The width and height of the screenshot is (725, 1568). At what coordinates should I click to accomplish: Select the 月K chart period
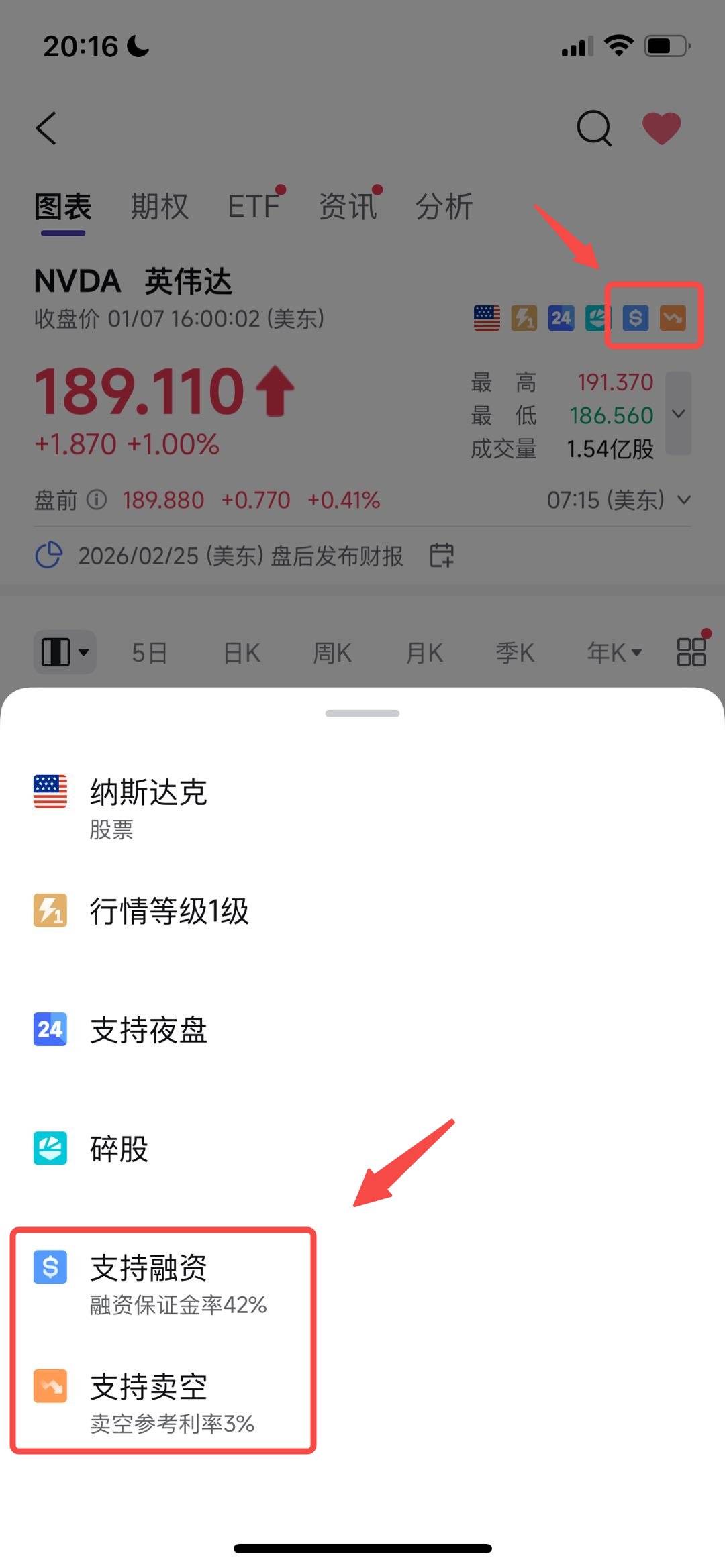424,652
